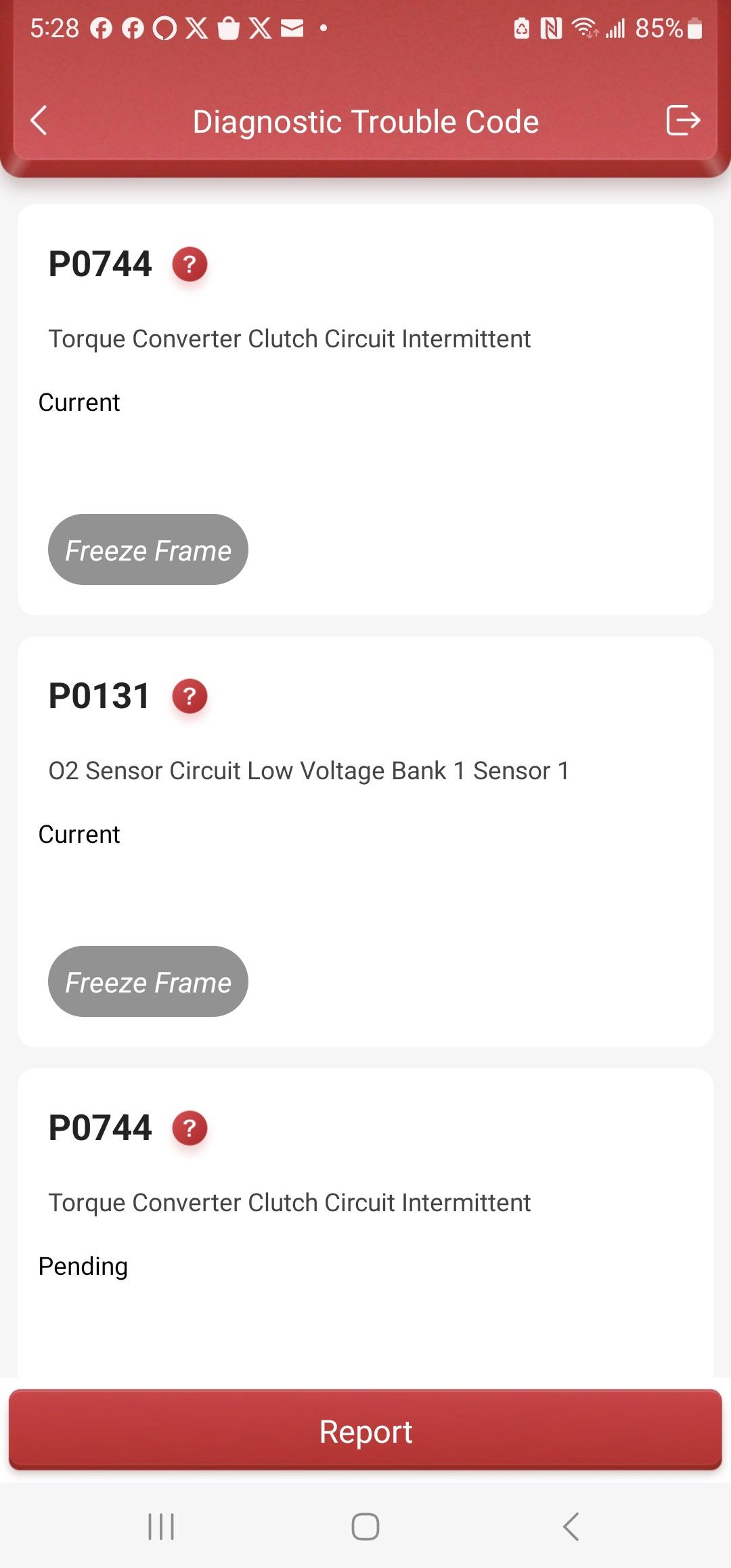Open recent apps from navigation bar
Screen dimensions: 731x1568
[161, 1527]
